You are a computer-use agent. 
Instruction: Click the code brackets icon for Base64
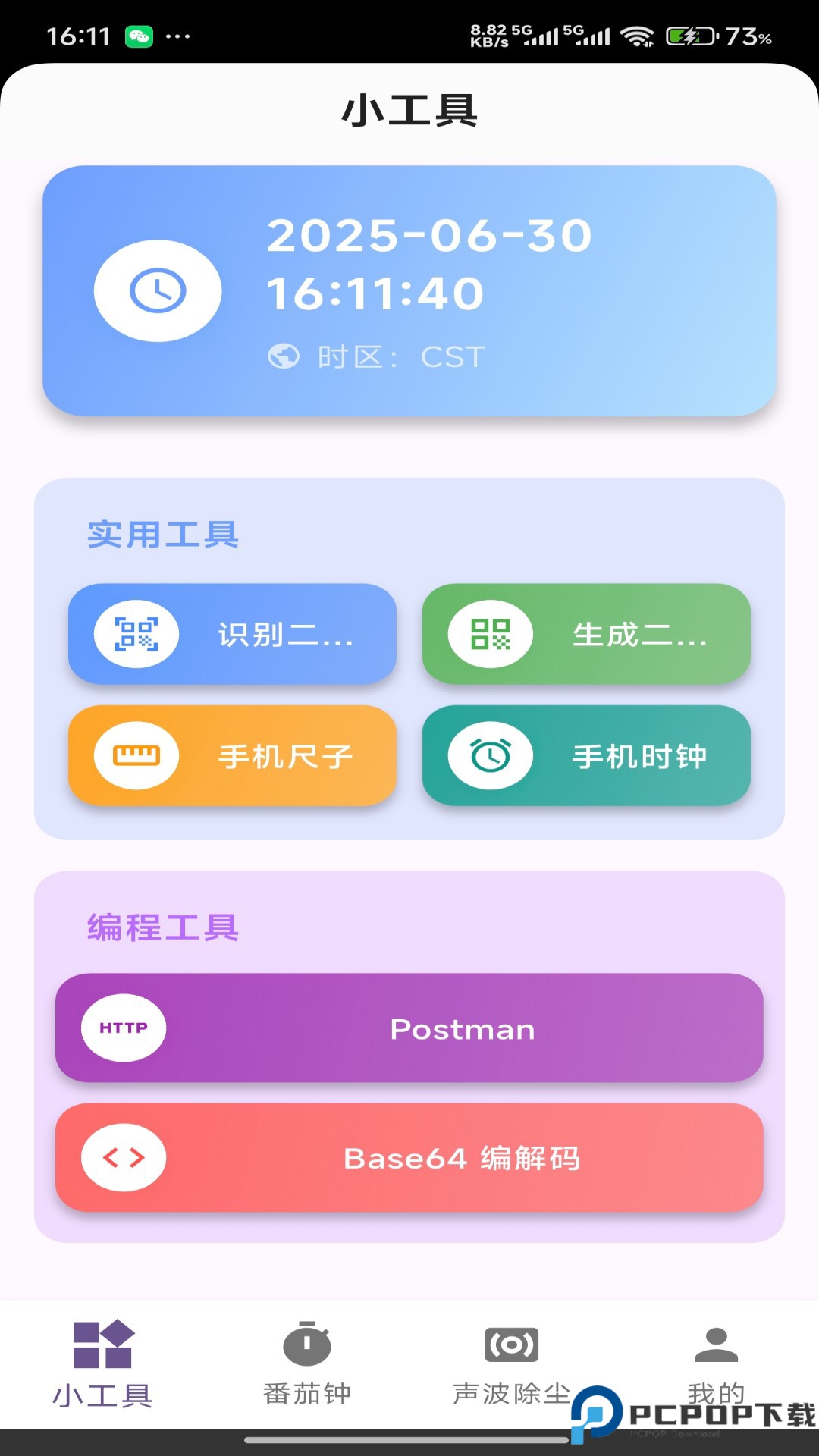tap(123, 1158)
